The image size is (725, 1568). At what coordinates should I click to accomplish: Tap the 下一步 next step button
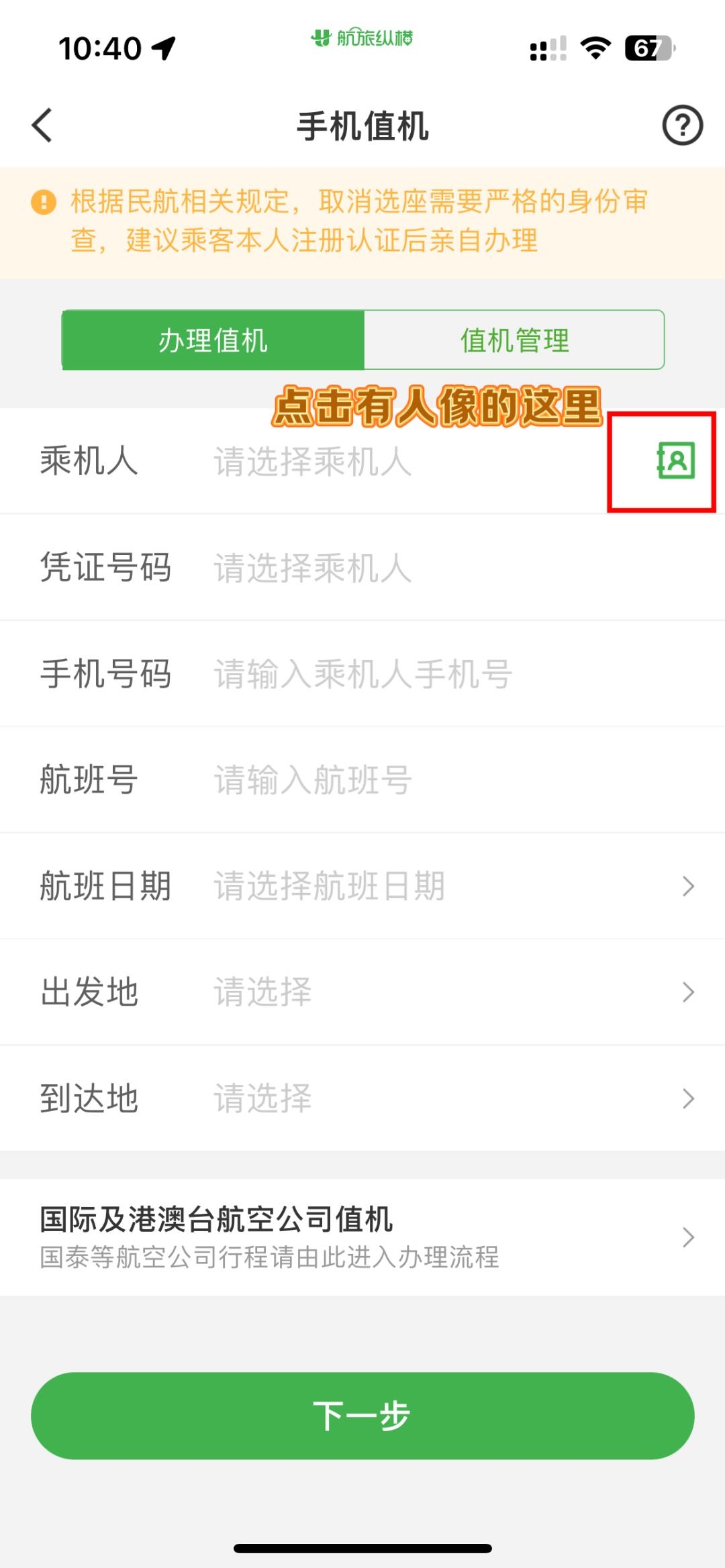pos(362,1415)
